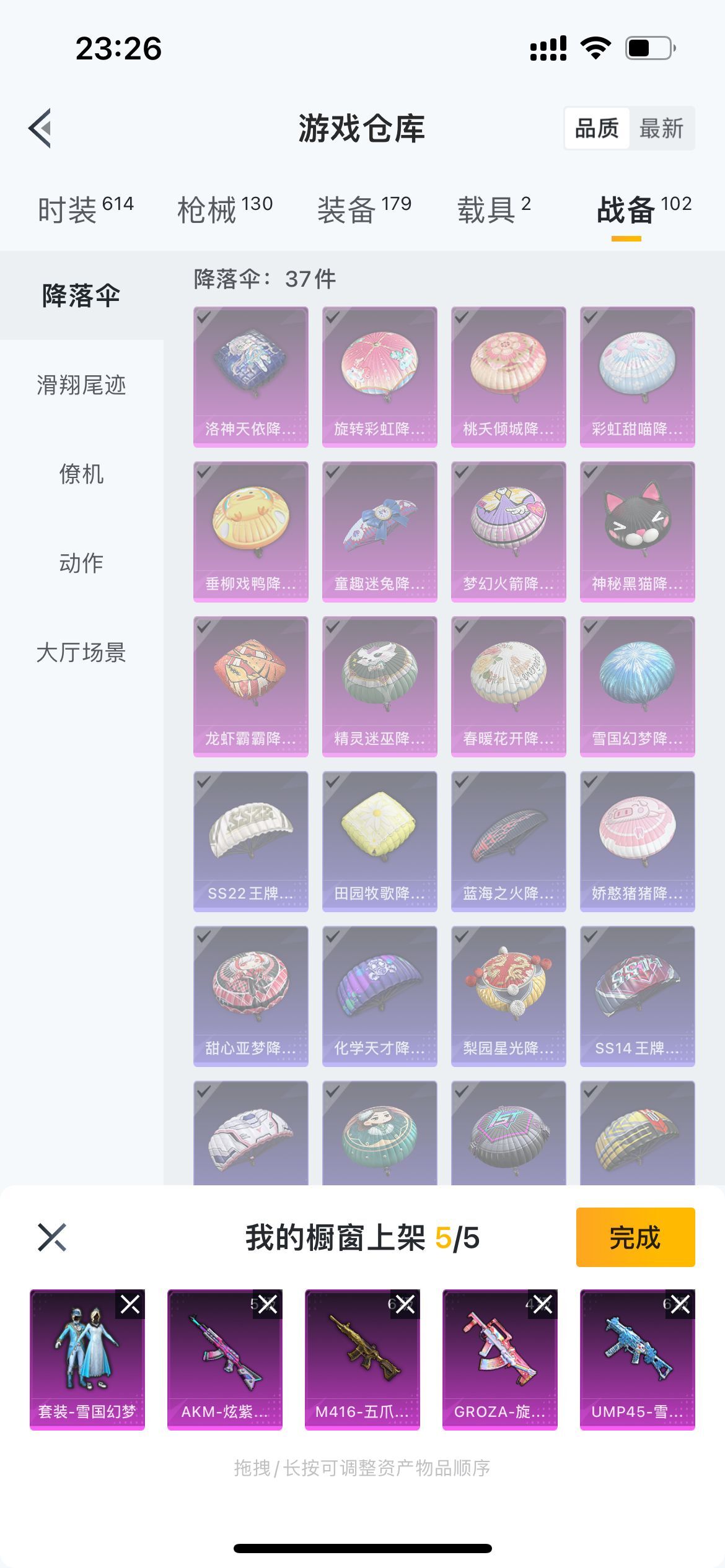
Task: Select the SS22王牌 parachute tile
Action: 251,841
